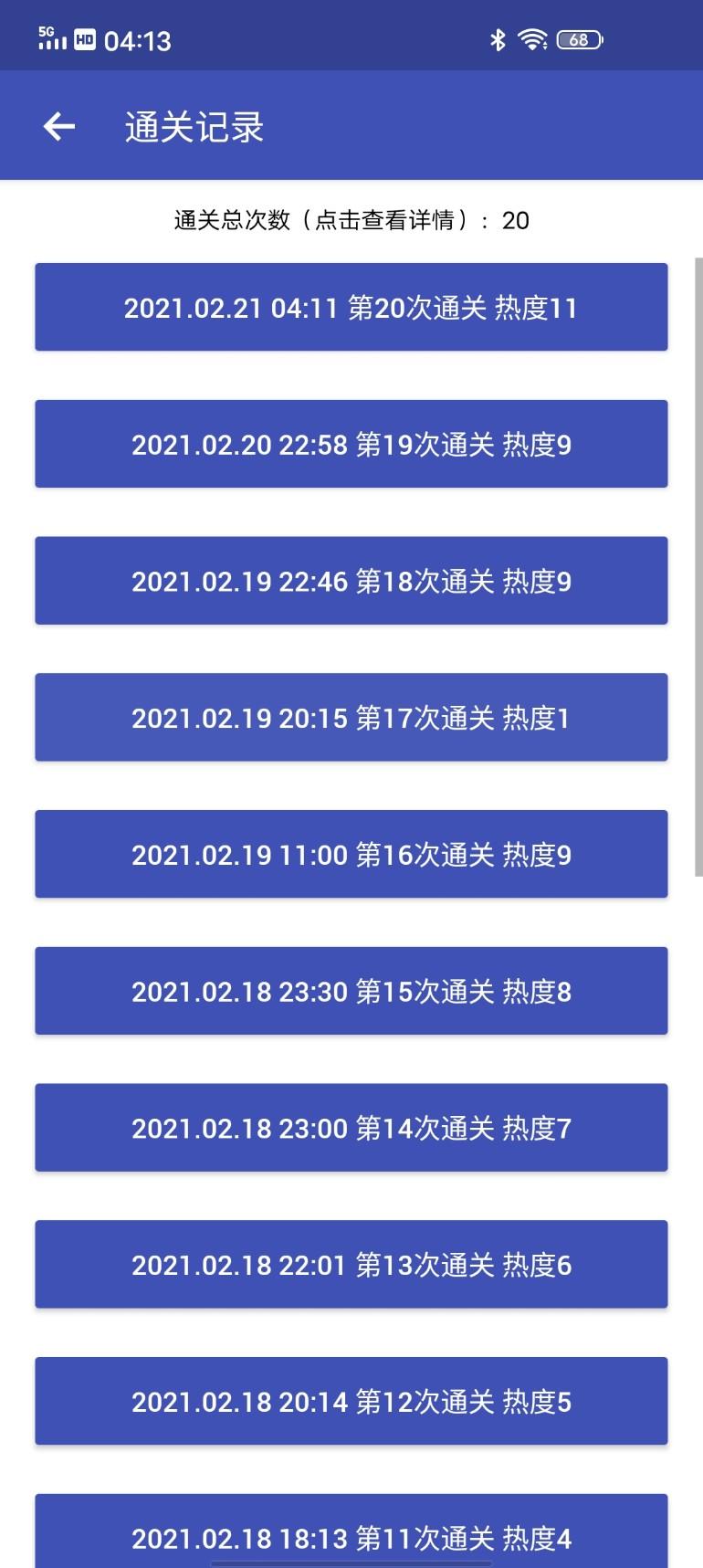This screenshot has width=703, height=1568.
Task: Open the 第15次通关 热度8 record
Action: pyautogui.click(x=351, y=991)
